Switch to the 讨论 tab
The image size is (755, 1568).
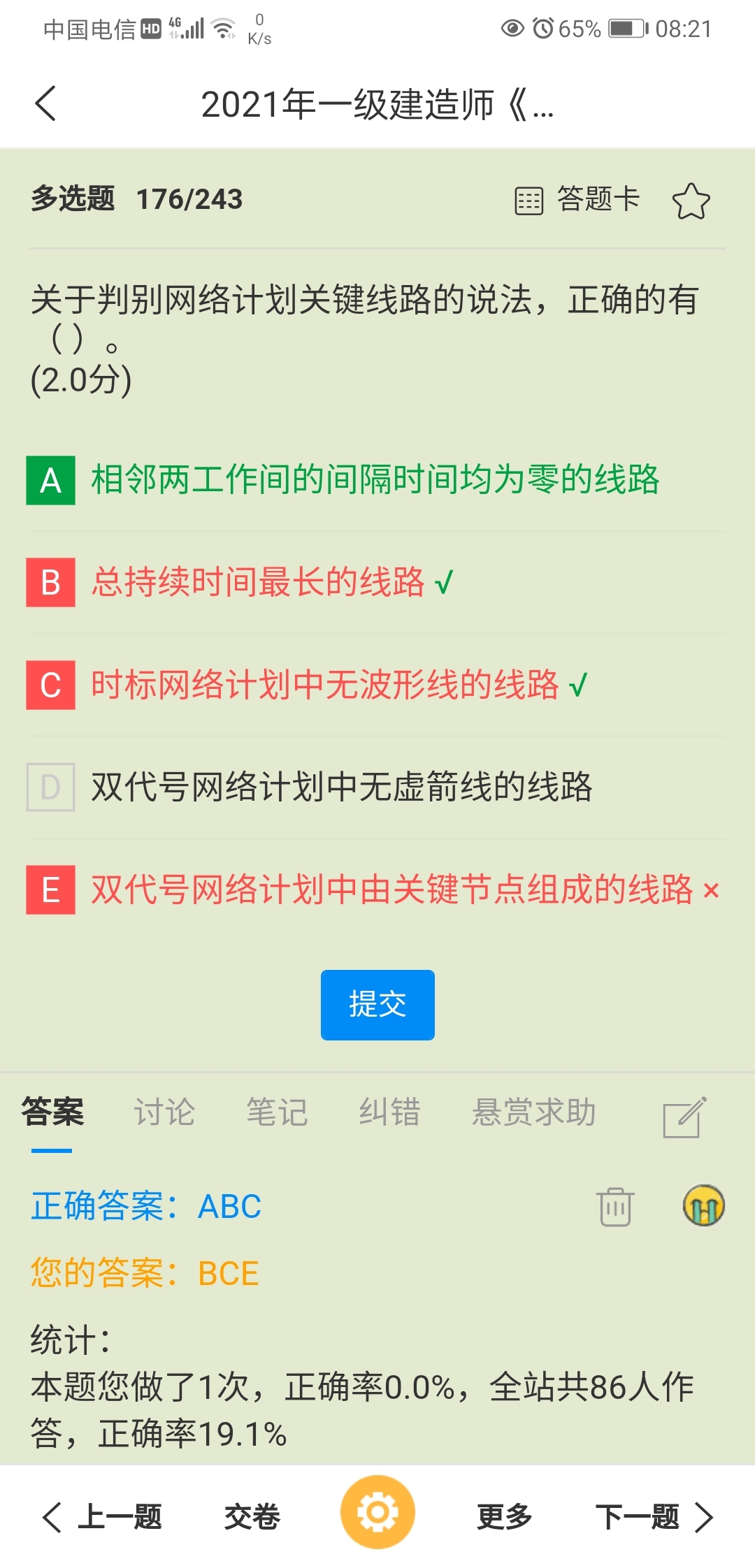coord(164,1112)
